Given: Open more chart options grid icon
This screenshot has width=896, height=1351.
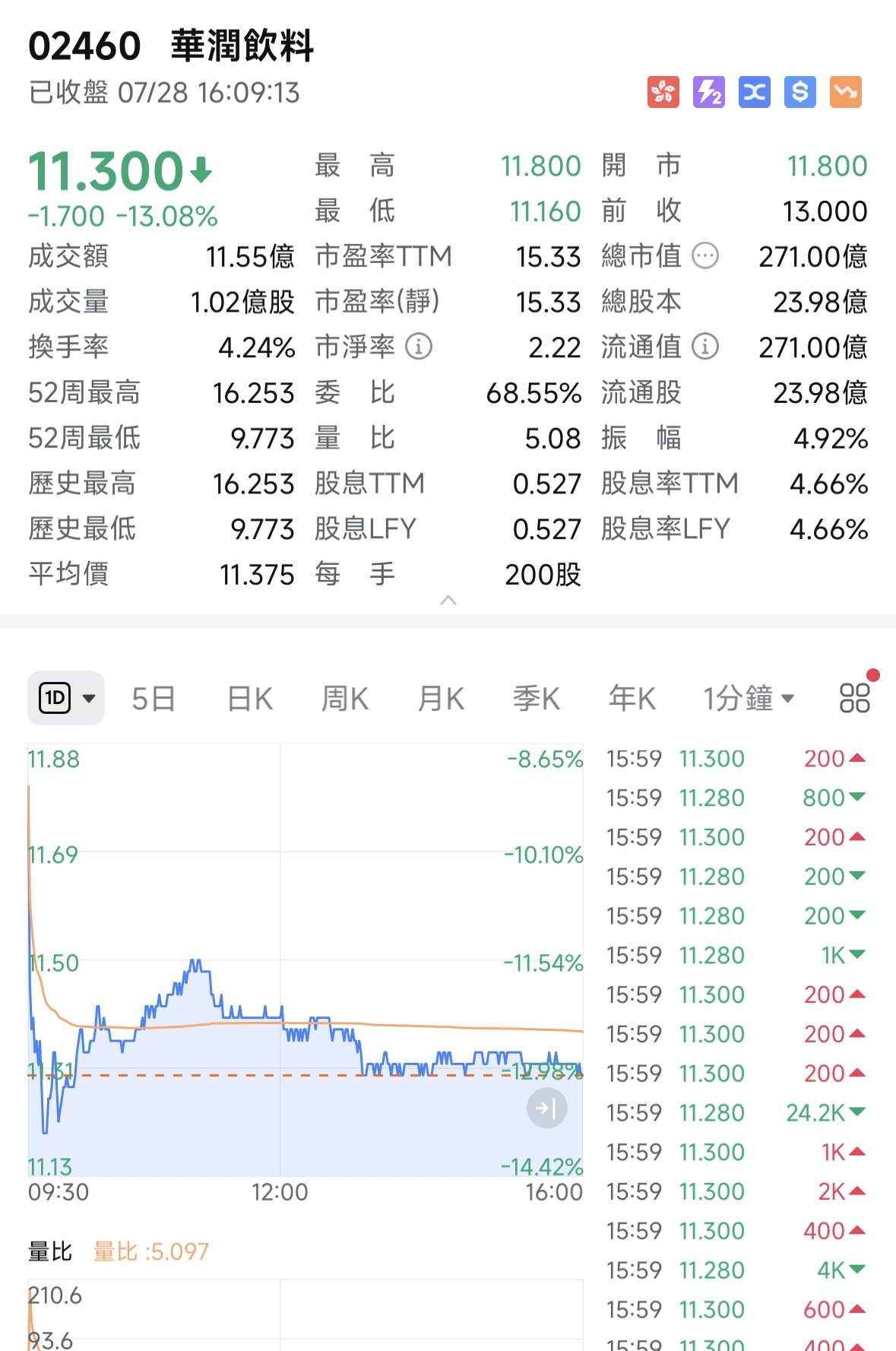Looking at the screenshot, I should [x=853, y=697].
